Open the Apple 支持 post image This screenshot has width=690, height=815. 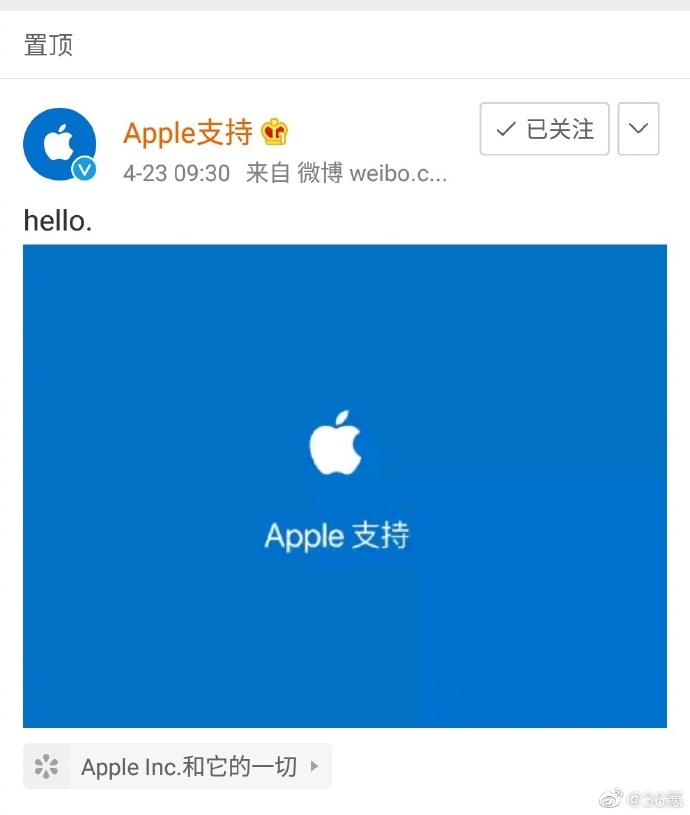click(344, 486)
